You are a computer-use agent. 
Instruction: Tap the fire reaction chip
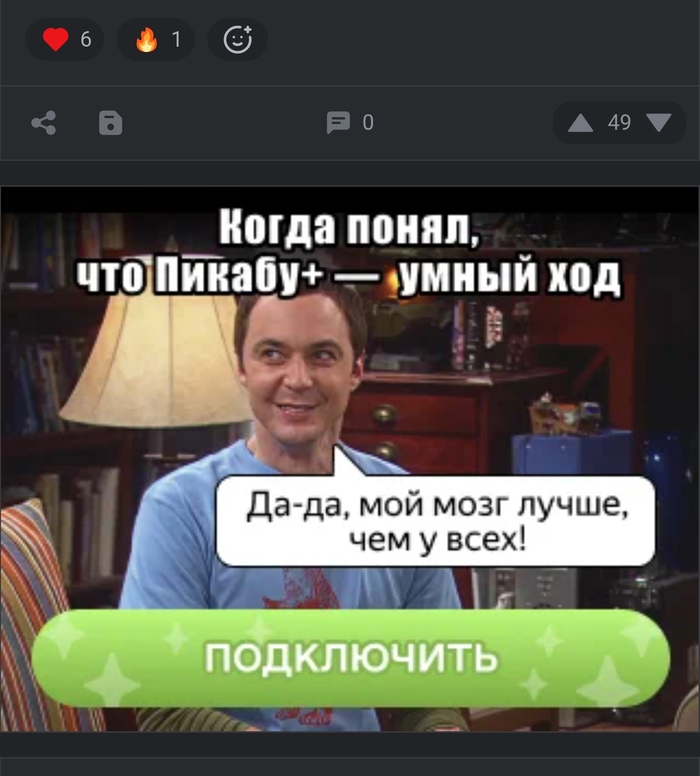click(156, 40)
